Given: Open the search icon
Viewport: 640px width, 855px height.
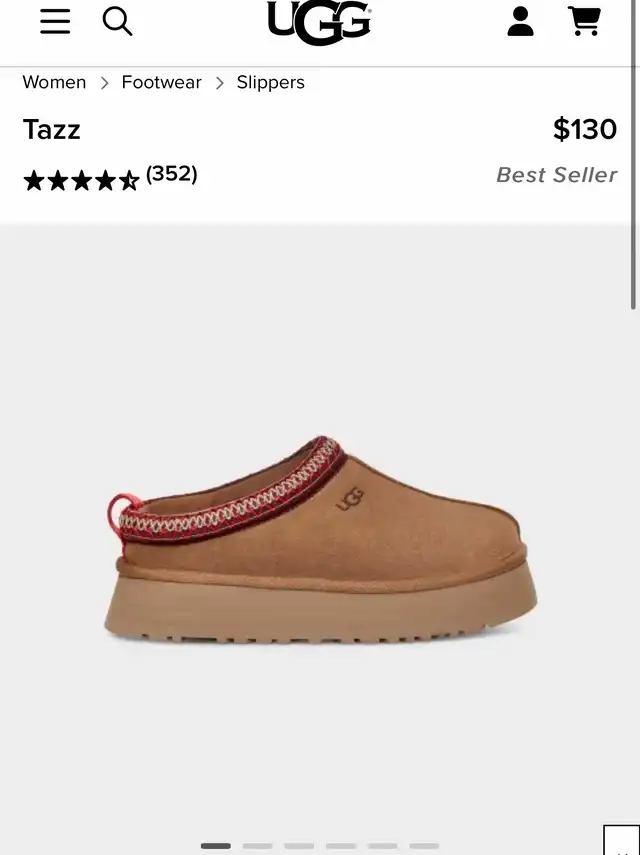Looking at the screenshot, I should (x=117, y=21).
